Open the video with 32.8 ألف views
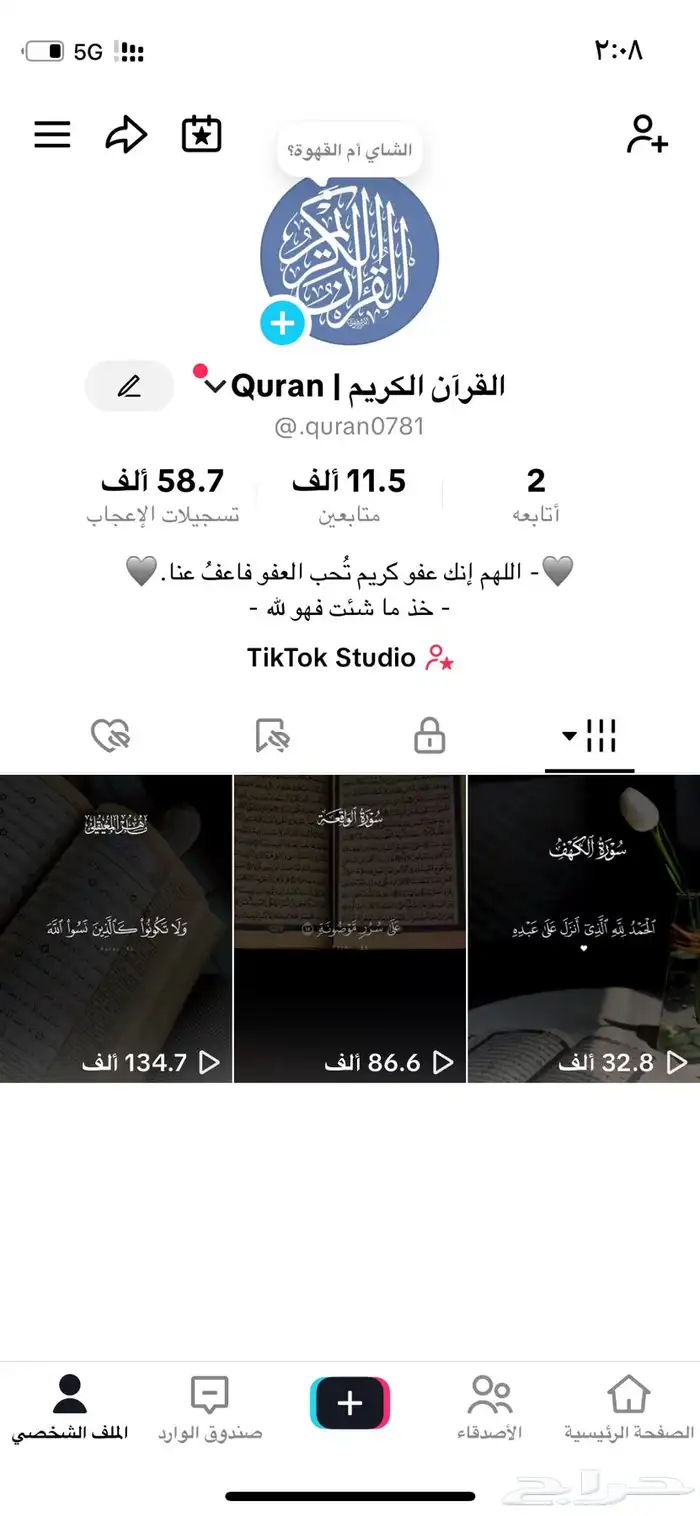This screenshot has height=1516, width=700. [584, 928]
